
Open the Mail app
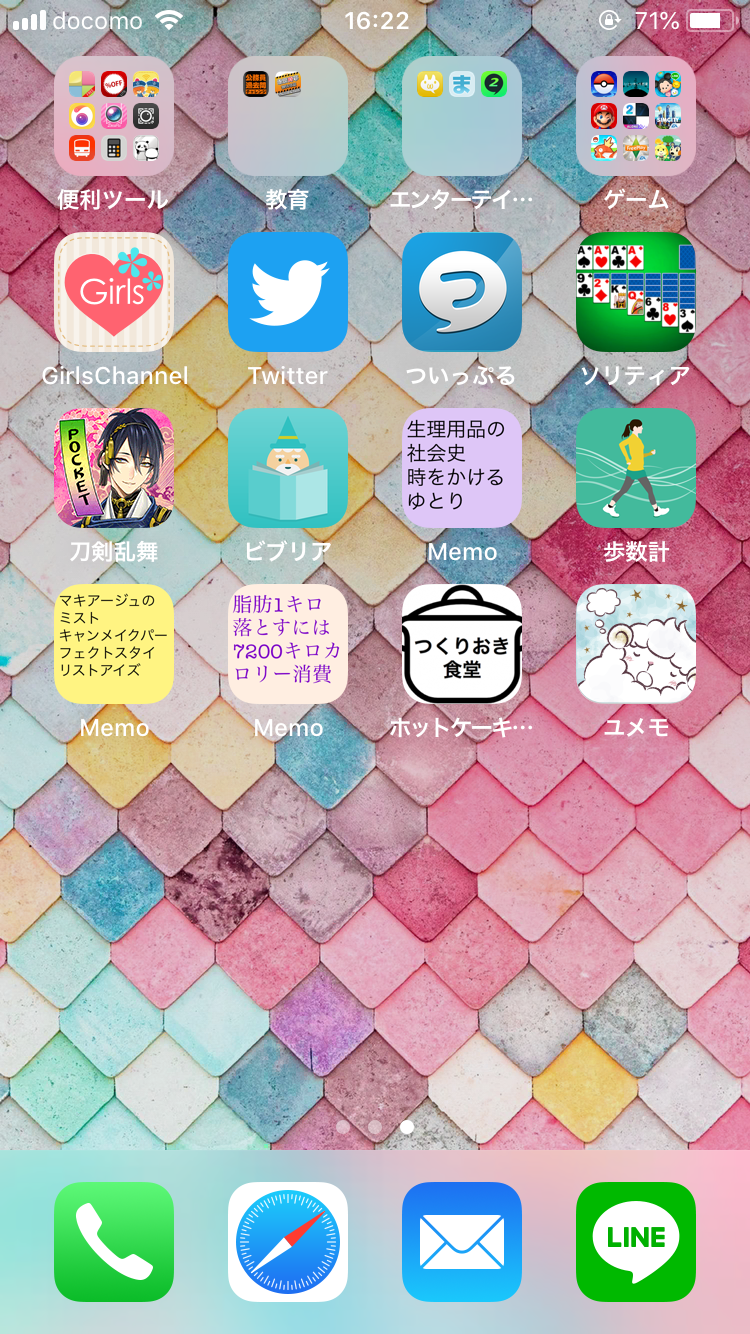462,1242
